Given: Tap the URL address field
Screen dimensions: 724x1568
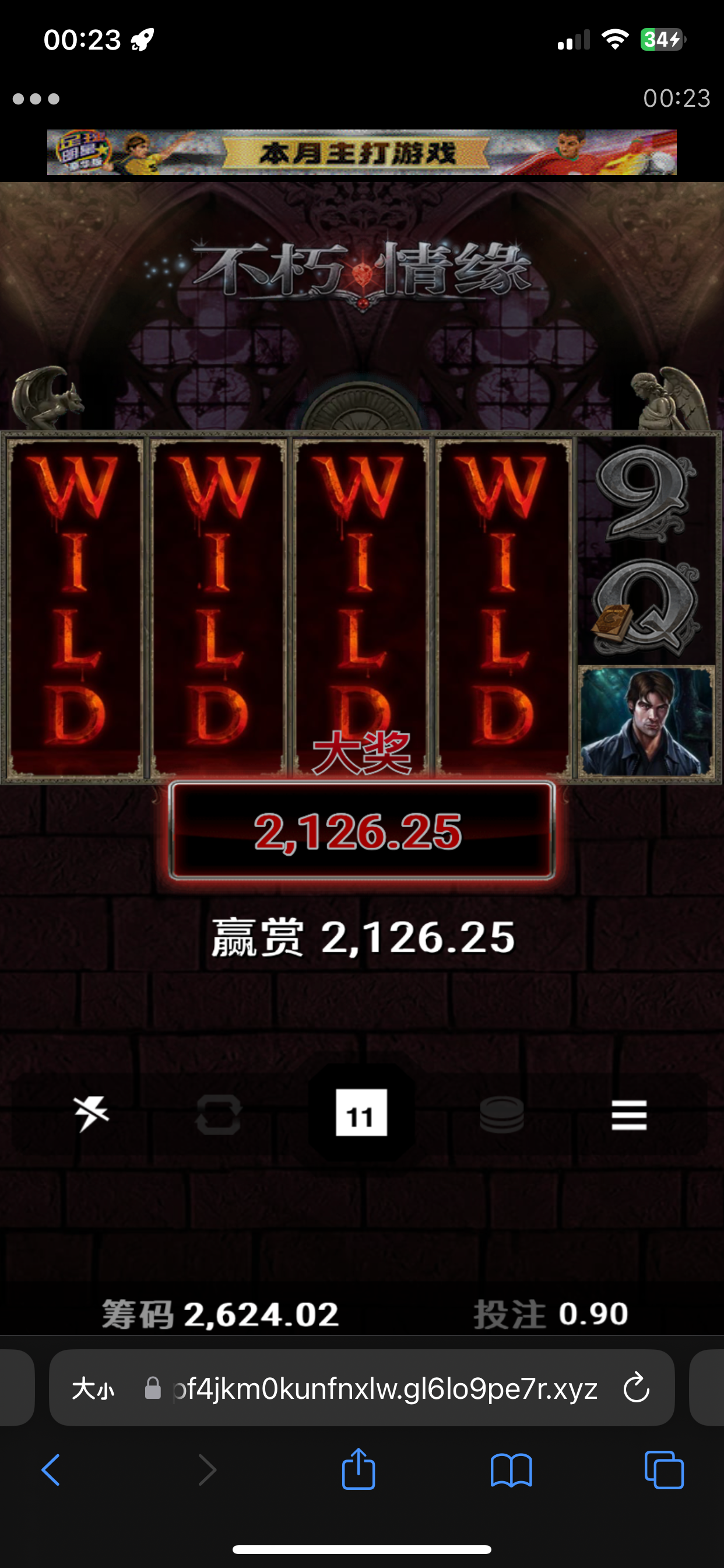Looking at the screenshot, I should pyautogui.click(x=384, y=1388).
